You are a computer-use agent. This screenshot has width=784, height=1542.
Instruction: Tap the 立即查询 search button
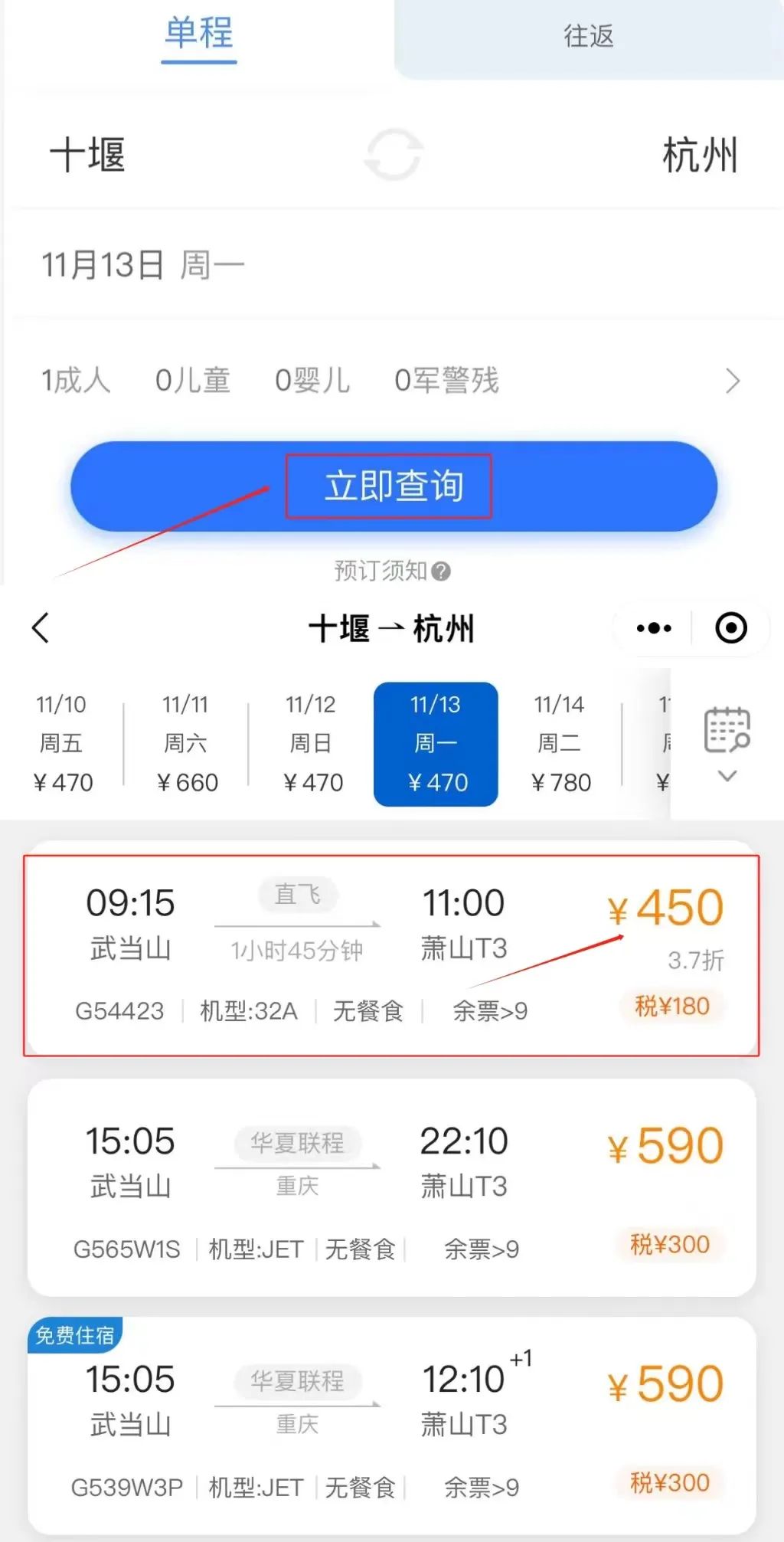pos(393,486)
